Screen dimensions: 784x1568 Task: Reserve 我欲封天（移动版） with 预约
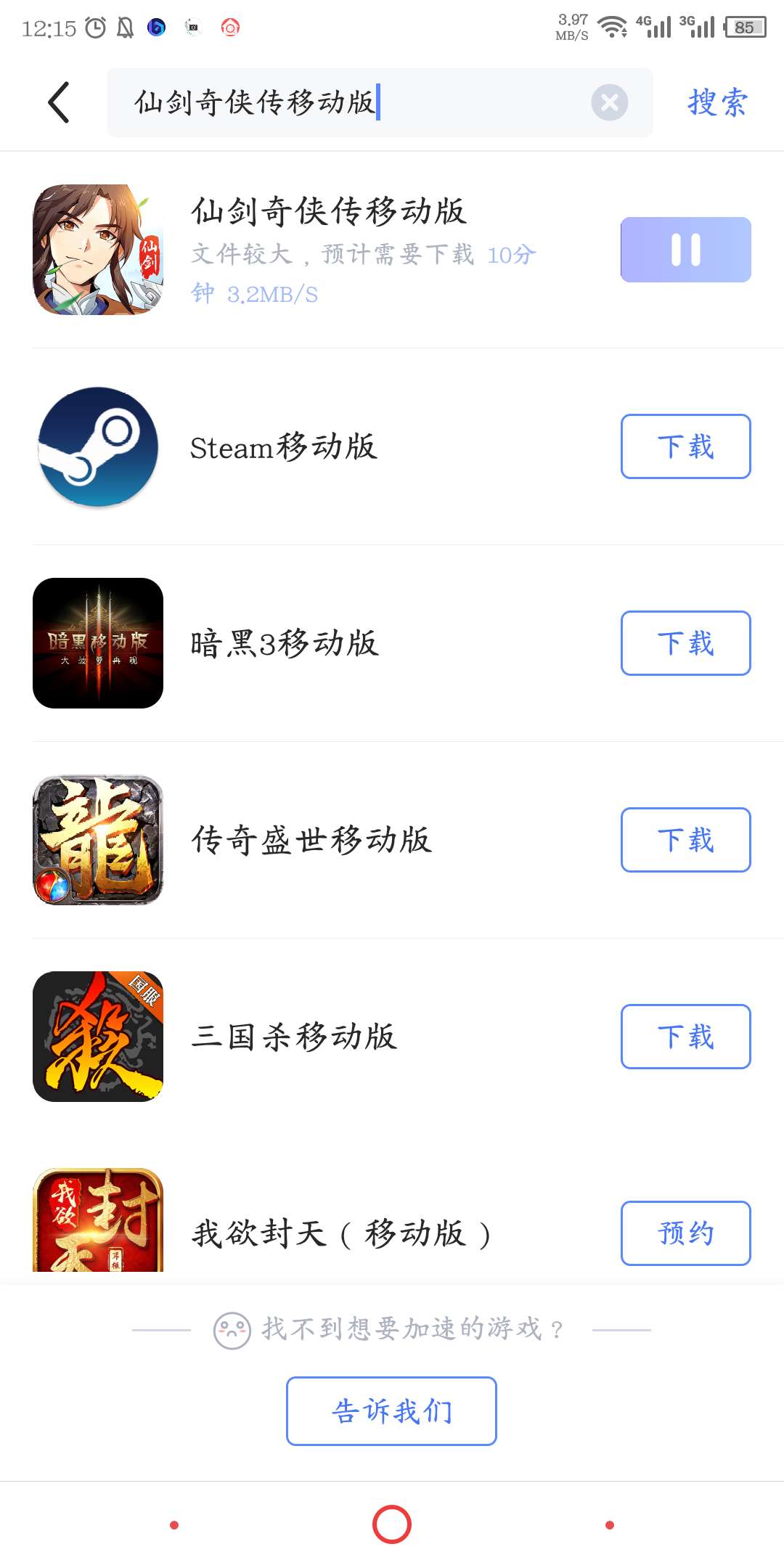pyautogui.click(x=685, y=1233)
